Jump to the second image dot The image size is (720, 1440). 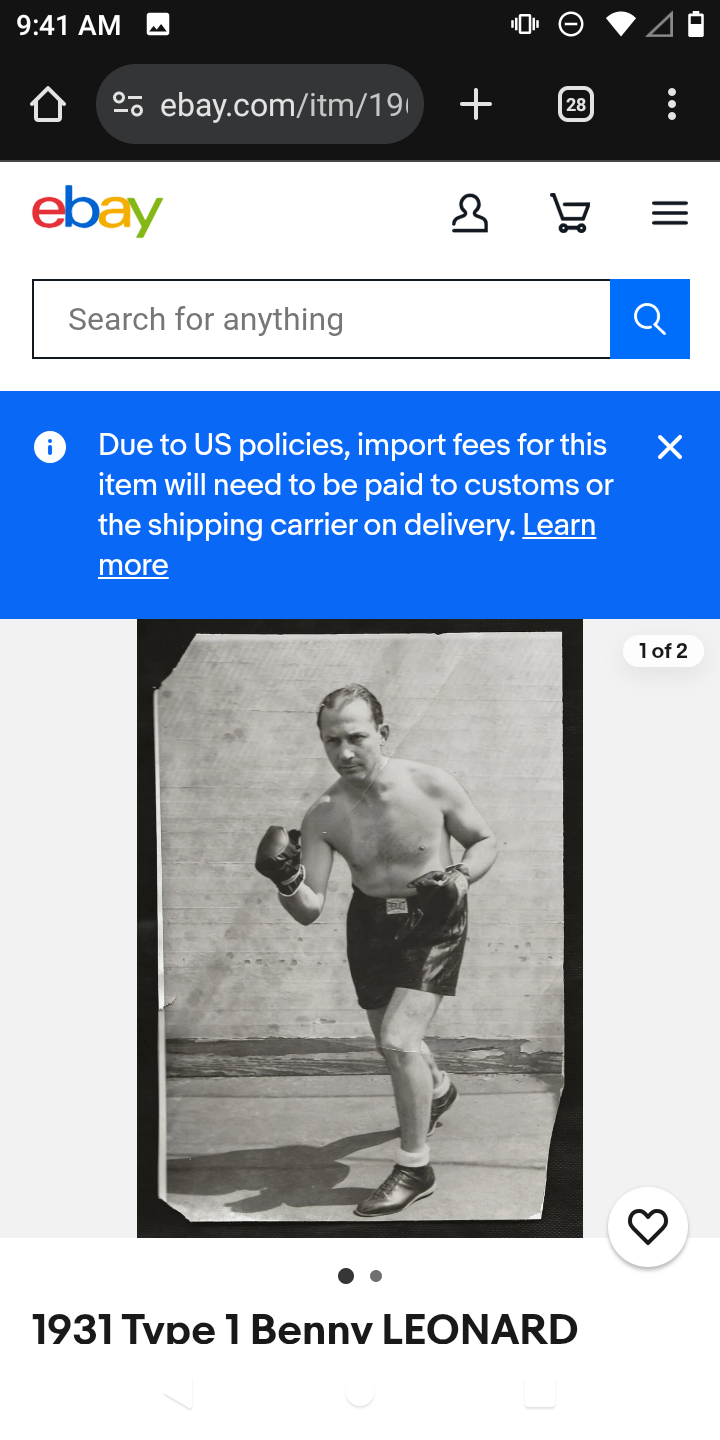(376, 1276)
